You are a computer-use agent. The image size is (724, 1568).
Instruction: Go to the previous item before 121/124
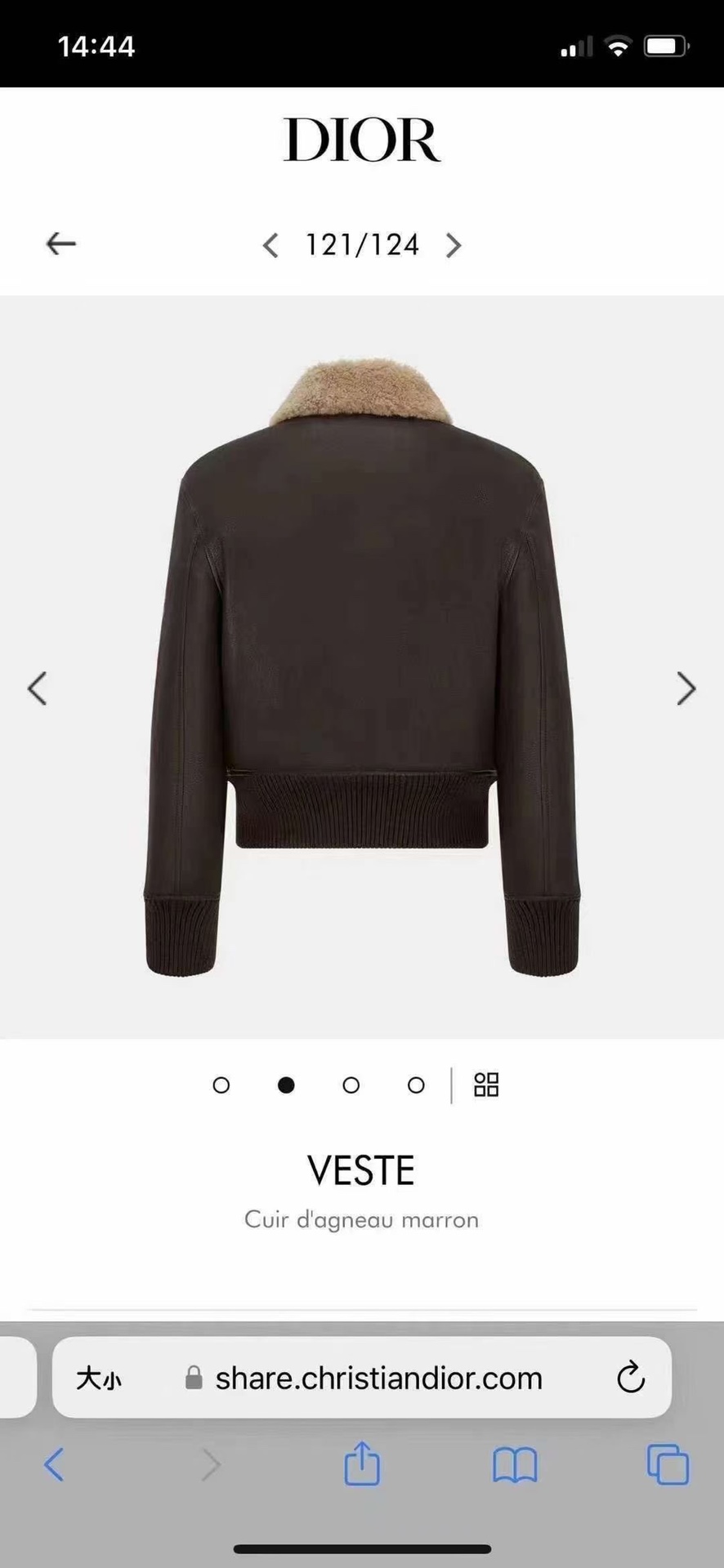(x=270, y=245)
